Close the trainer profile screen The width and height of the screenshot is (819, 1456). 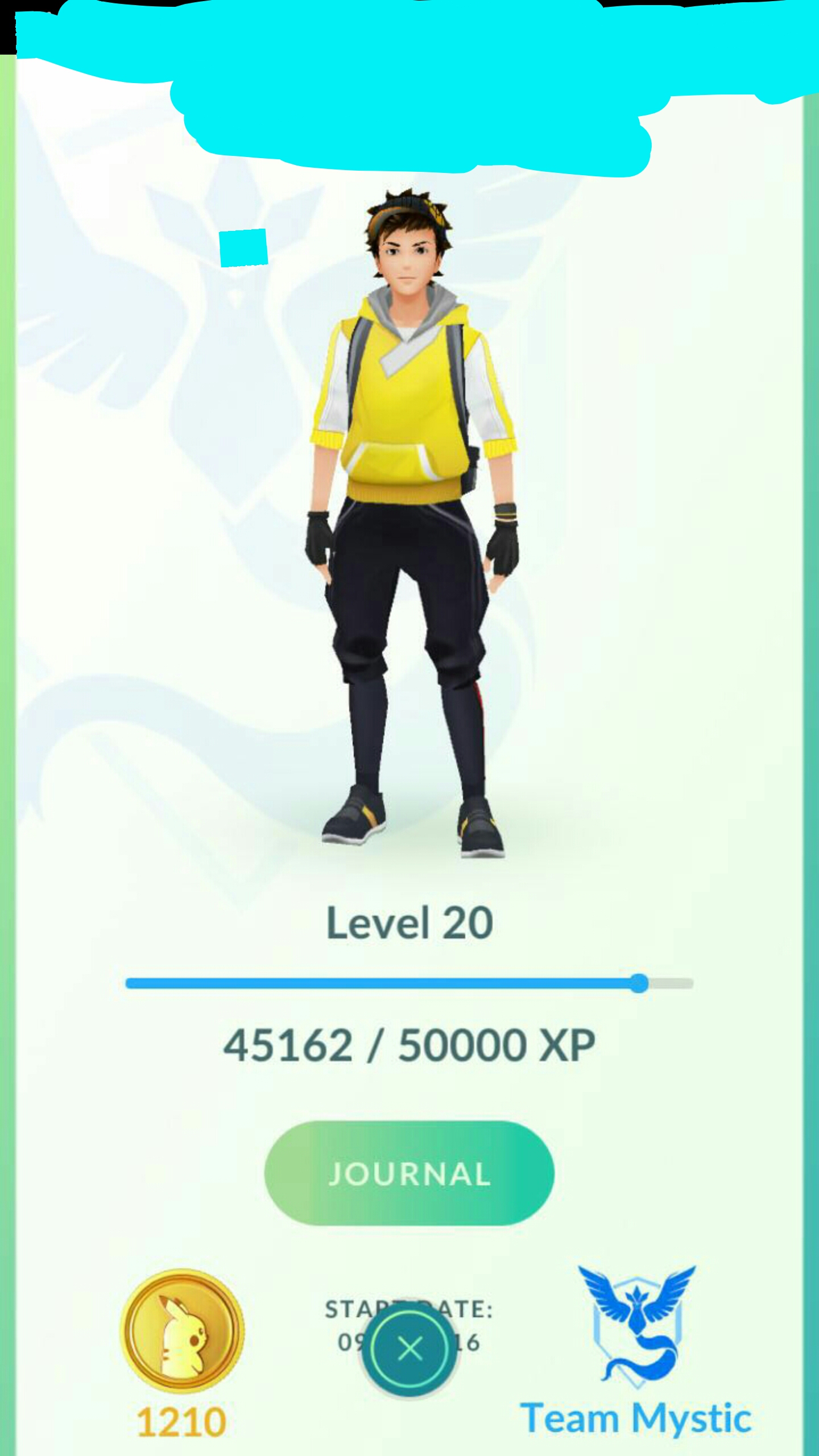click(409, 1349)
